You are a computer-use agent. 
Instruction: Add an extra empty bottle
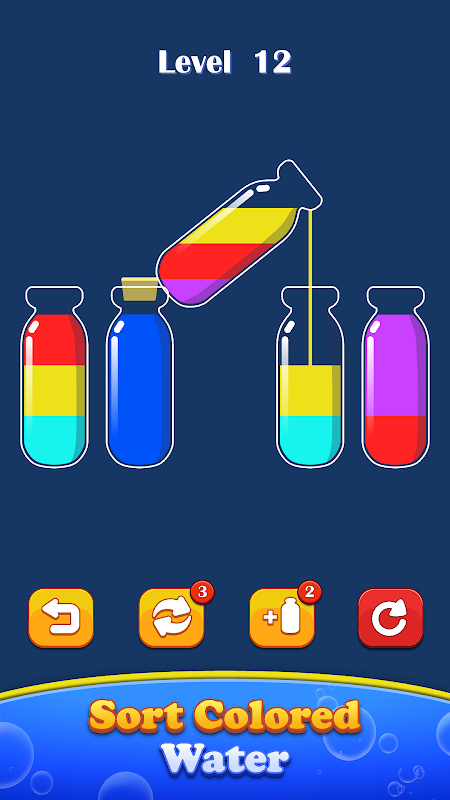[x=282, y=618]
